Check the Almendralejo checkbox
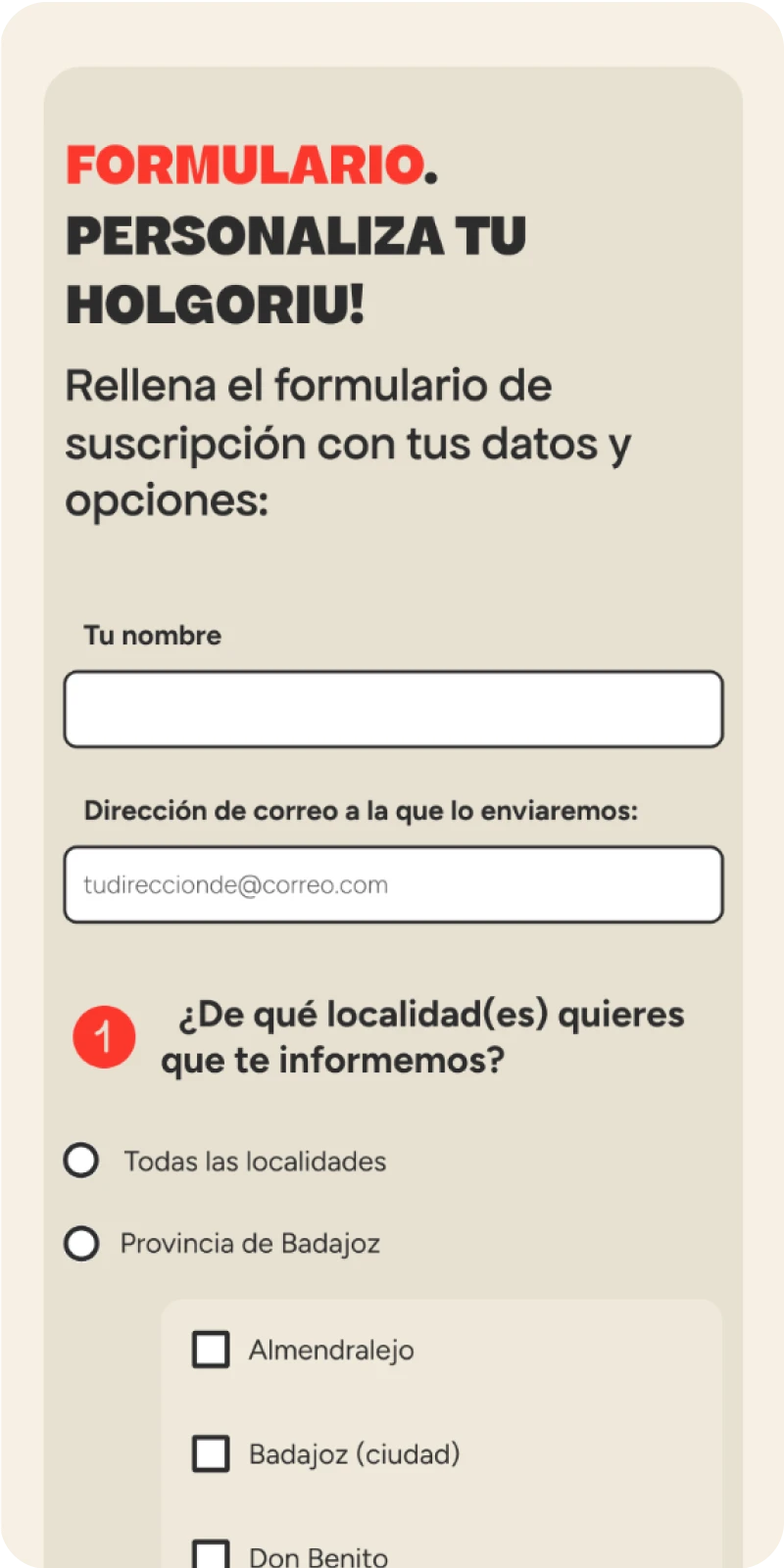The height and width of the screenshot is (1568, 784). point(211,1350)
